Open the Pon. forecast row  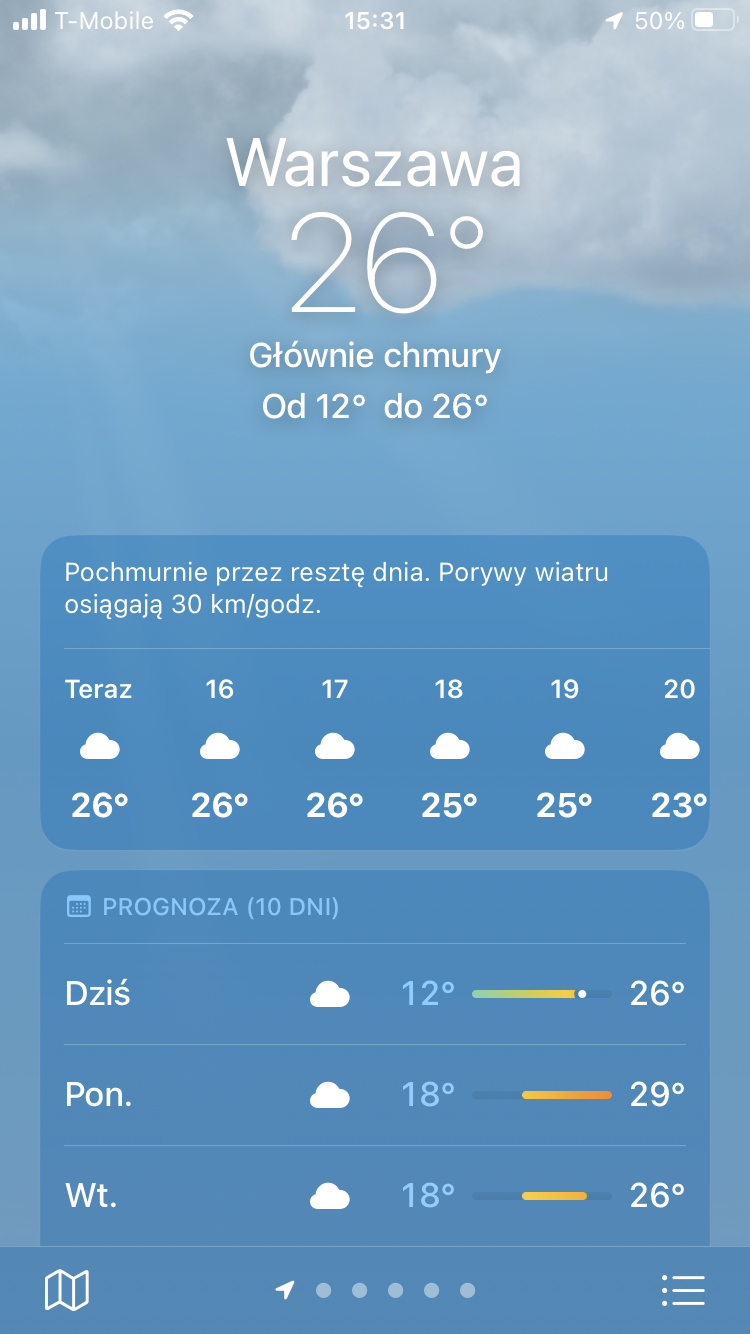click(x=375, y=1095)
